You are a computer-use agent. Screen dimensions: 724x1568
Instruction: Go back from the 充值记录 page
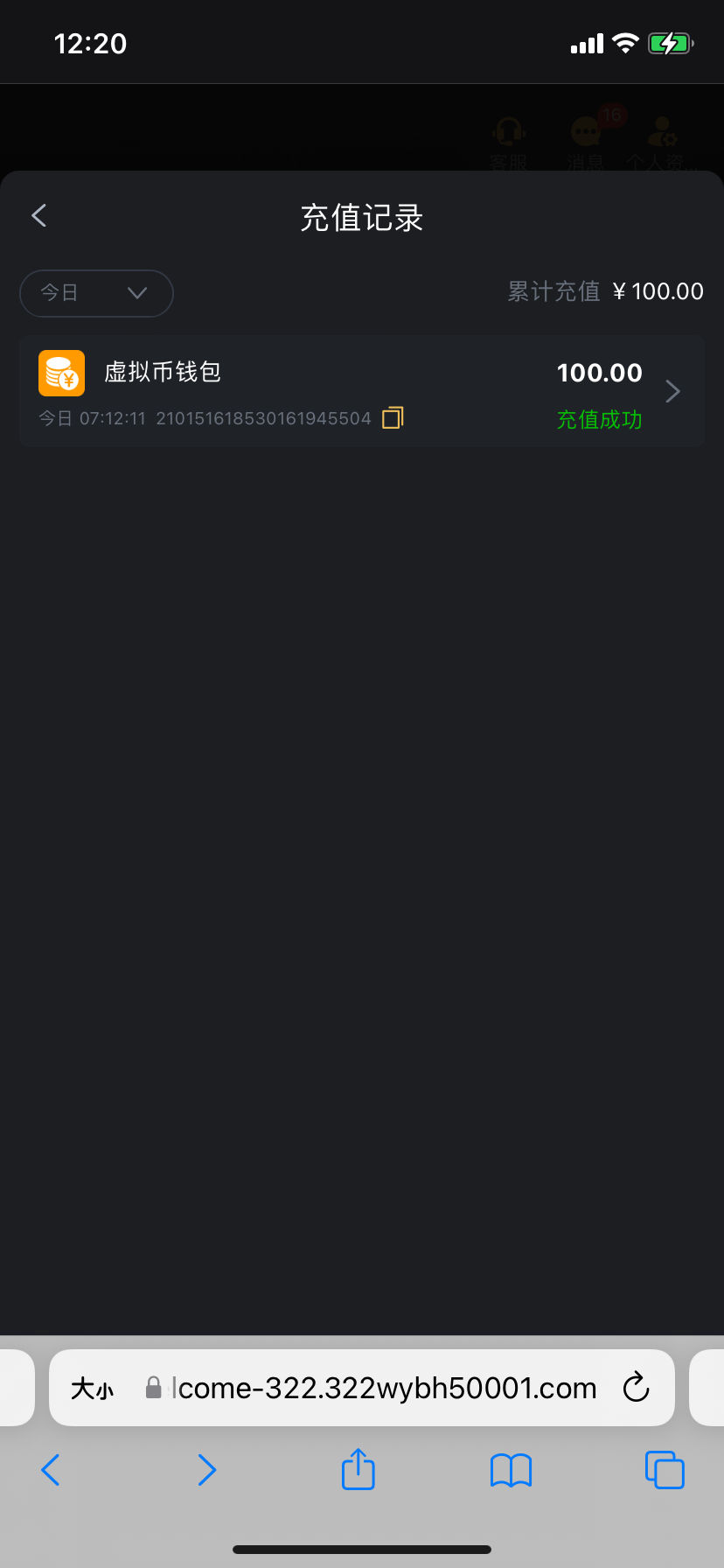point(39,216)
